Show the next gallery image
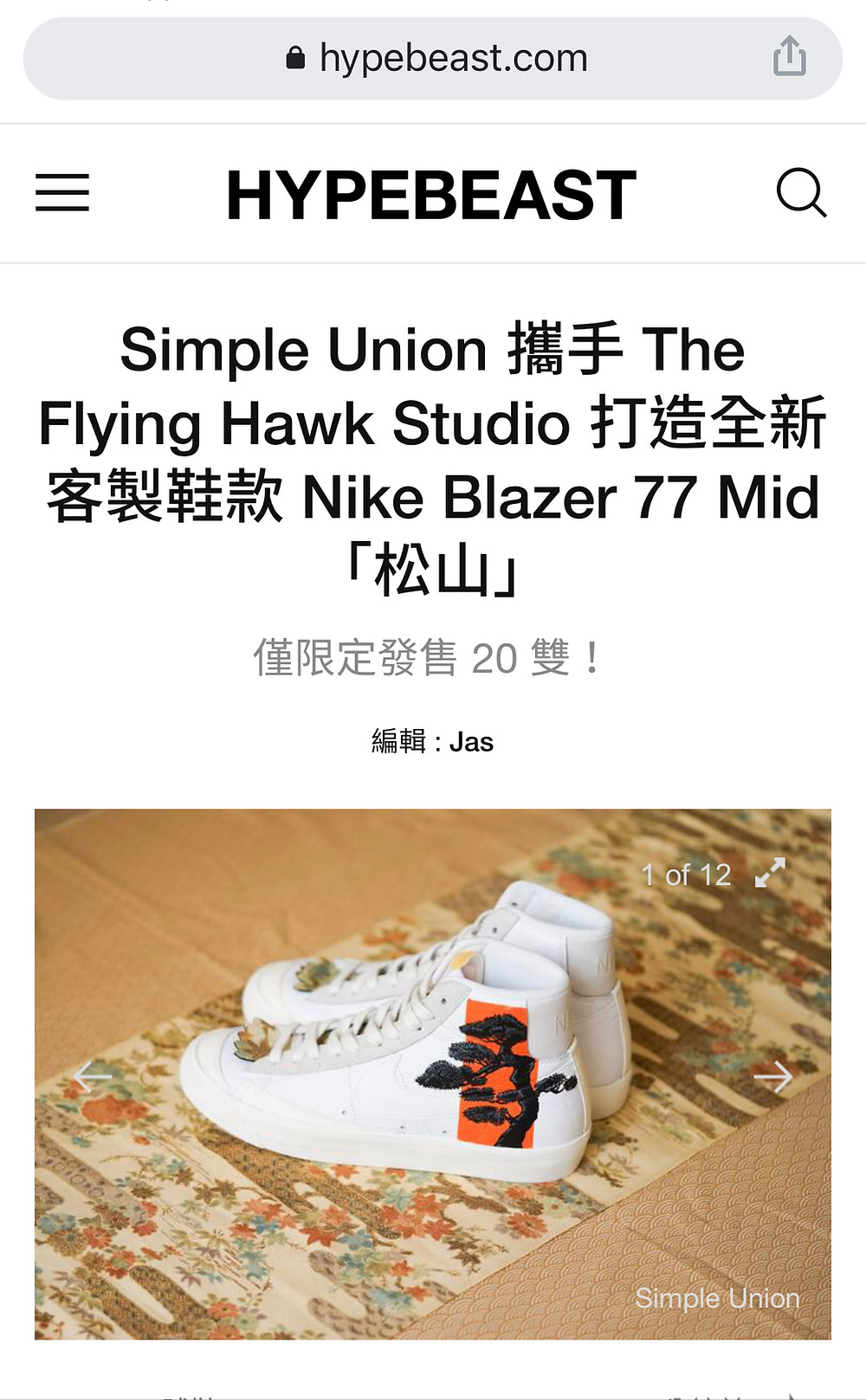866x1400 pixels. [x=772, y=1076]
